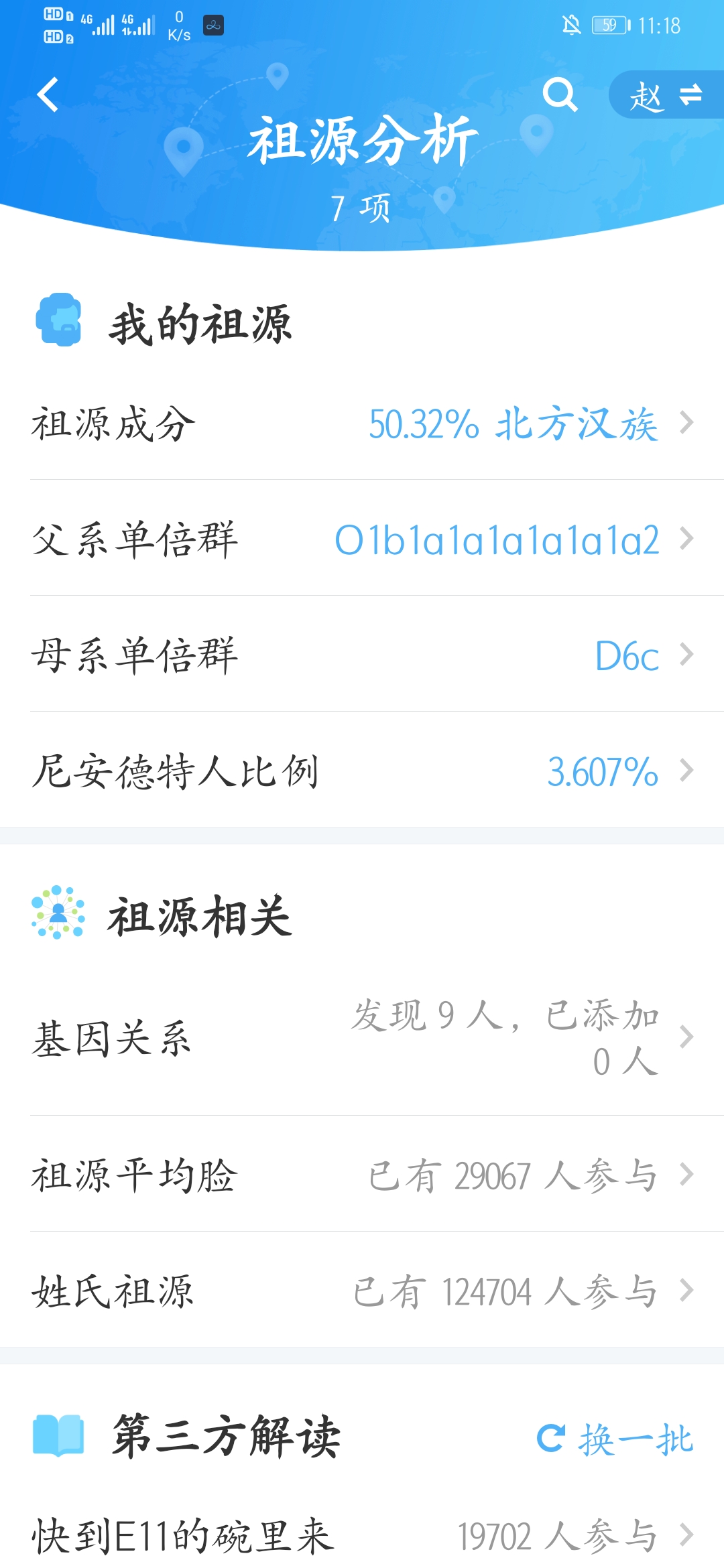The image size is (724, 1568).
Task: Open 母系单倍群 D6c details
Action: [x=362, y=655]
